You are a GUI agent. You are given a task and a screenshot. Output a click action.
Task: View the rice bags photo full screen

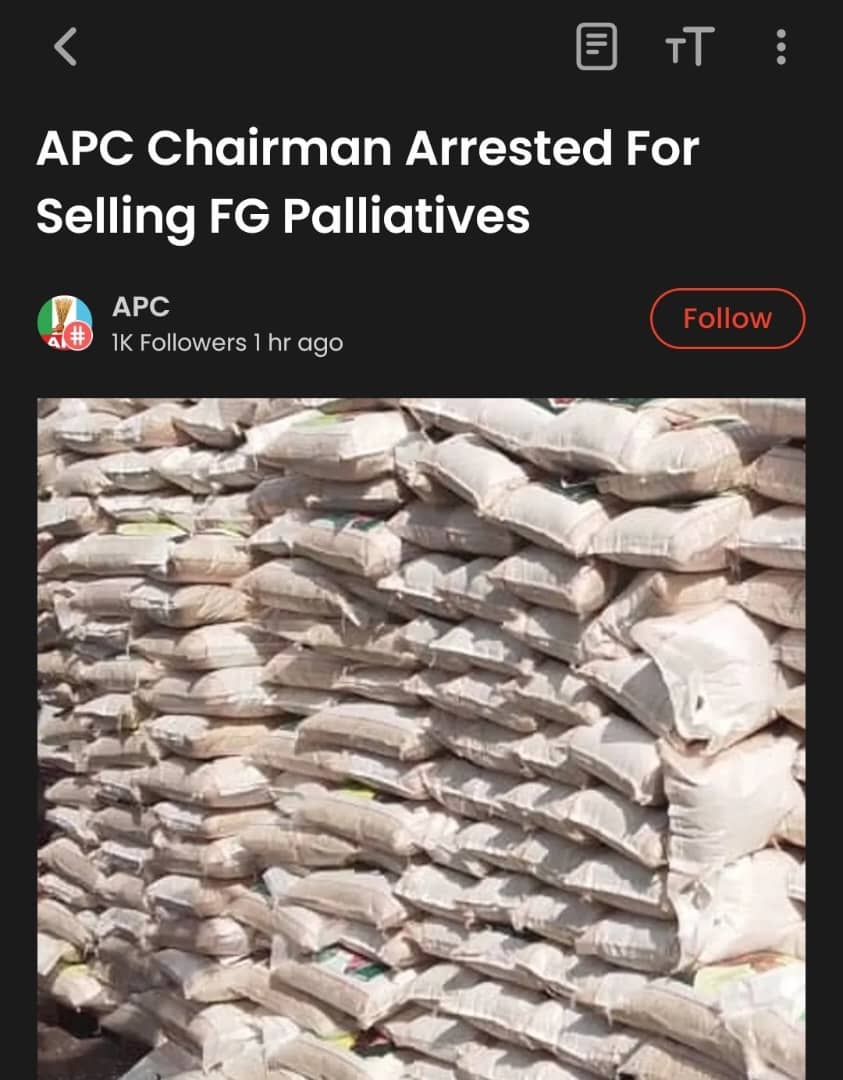(421, 738)
